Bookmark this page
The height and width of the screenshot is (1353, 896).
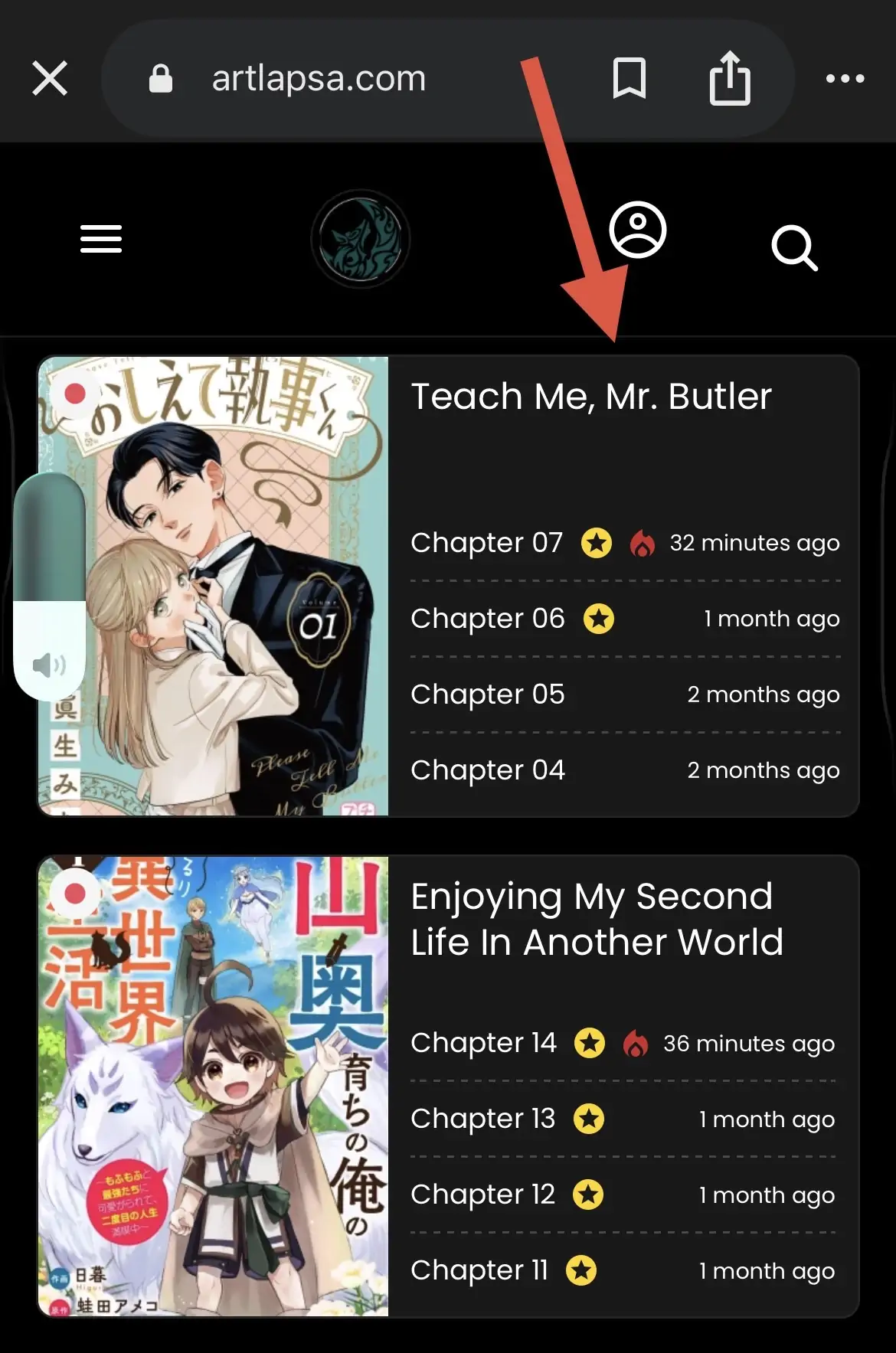coord(629,78)
